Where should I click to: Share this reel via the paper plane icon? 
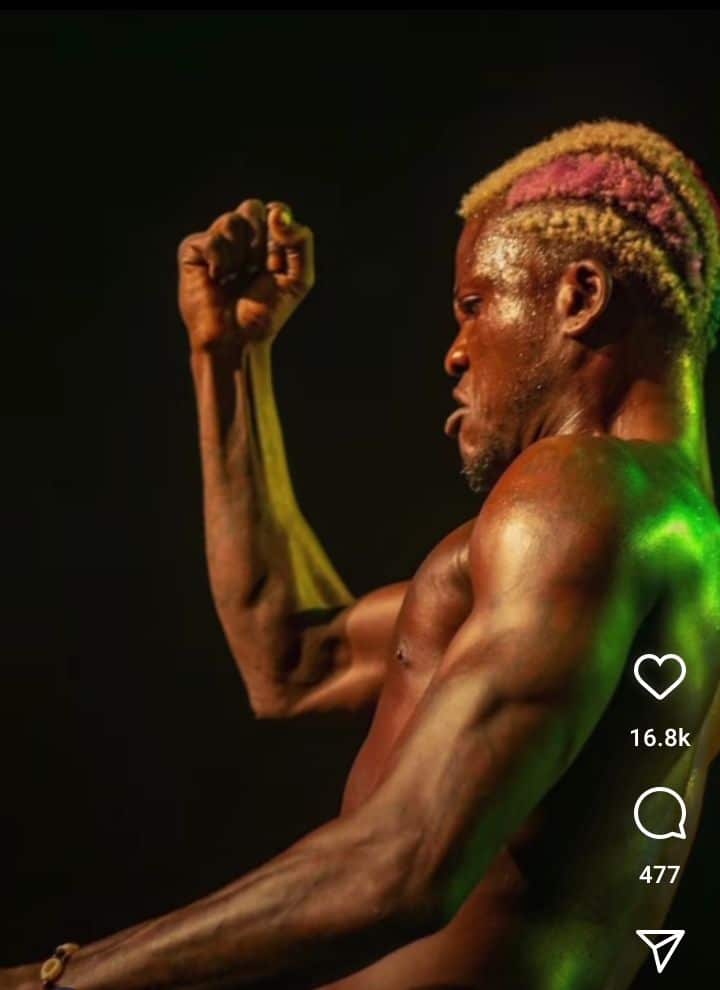tap(660, 948)
